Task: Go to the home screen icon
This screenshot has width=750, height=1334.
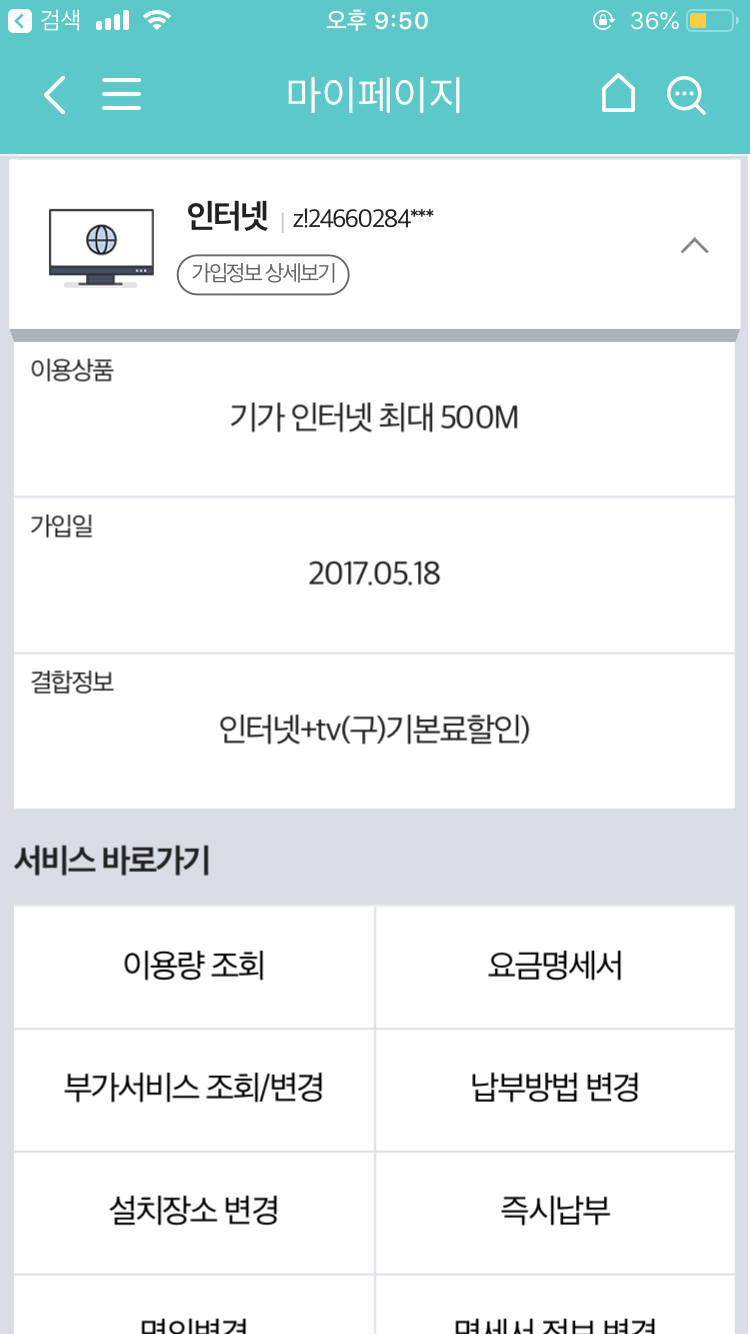Action: [x=618, y=95]
